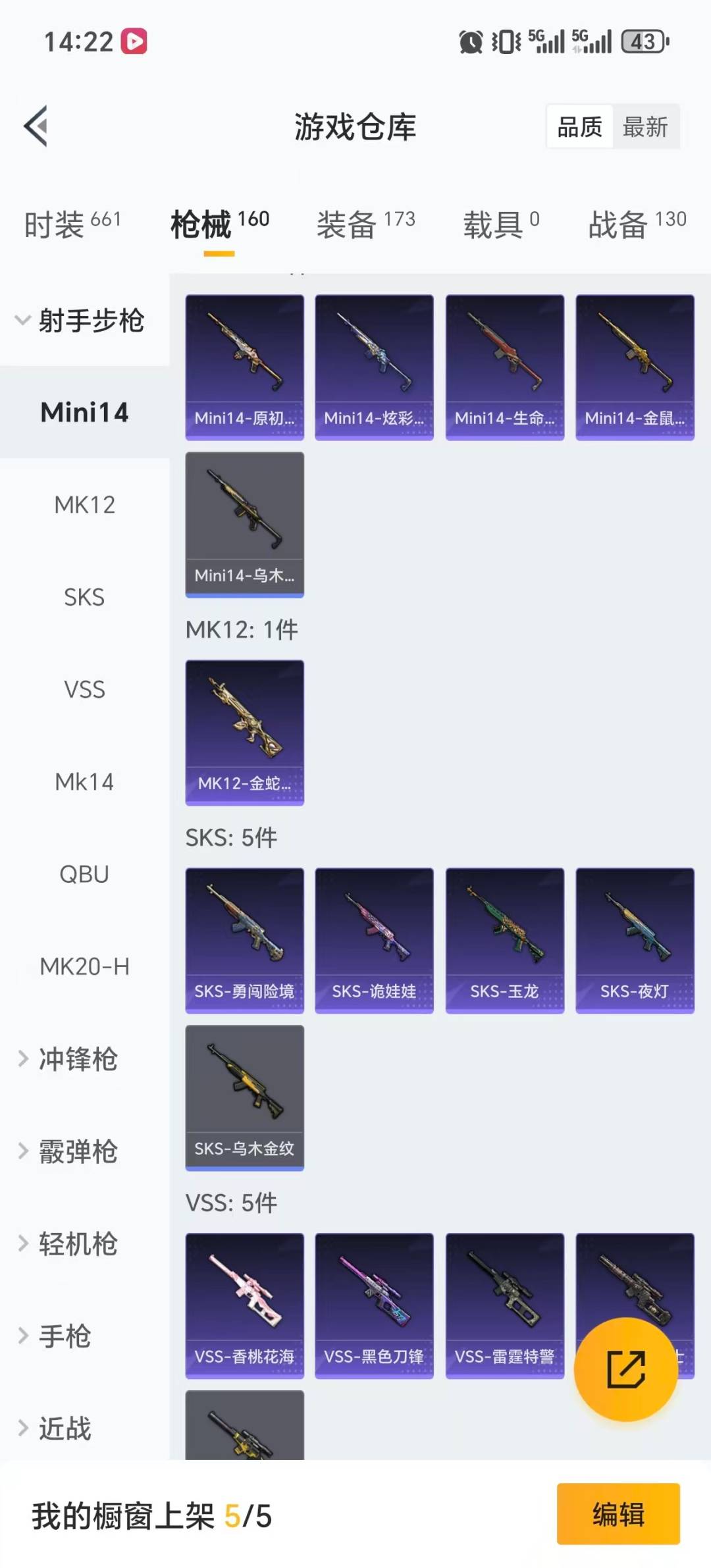
Task: View the MK12-金蛇 weapon skin
Action: click(244, 733)
